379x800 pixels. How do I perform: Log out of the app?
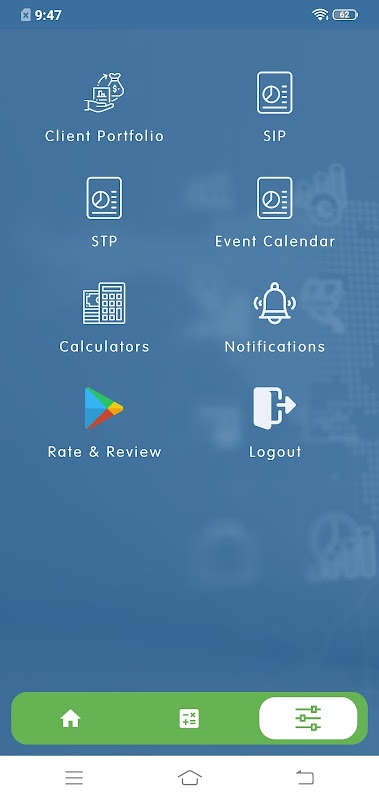(274, 423)
